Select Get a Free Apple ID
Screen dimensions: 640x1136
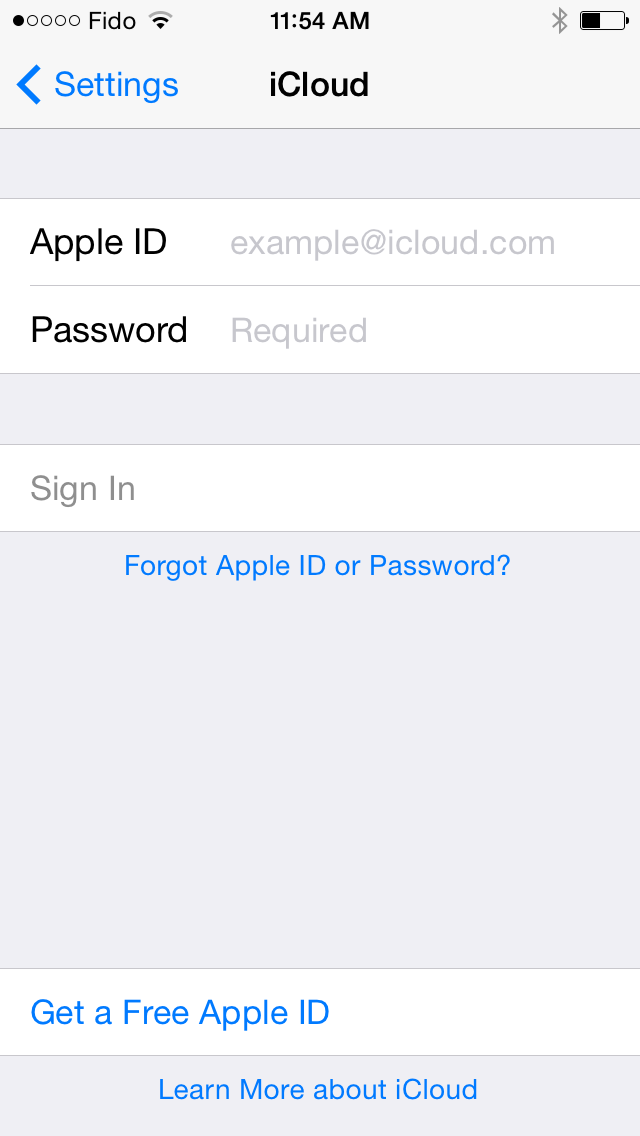[x=320, y=1012]
